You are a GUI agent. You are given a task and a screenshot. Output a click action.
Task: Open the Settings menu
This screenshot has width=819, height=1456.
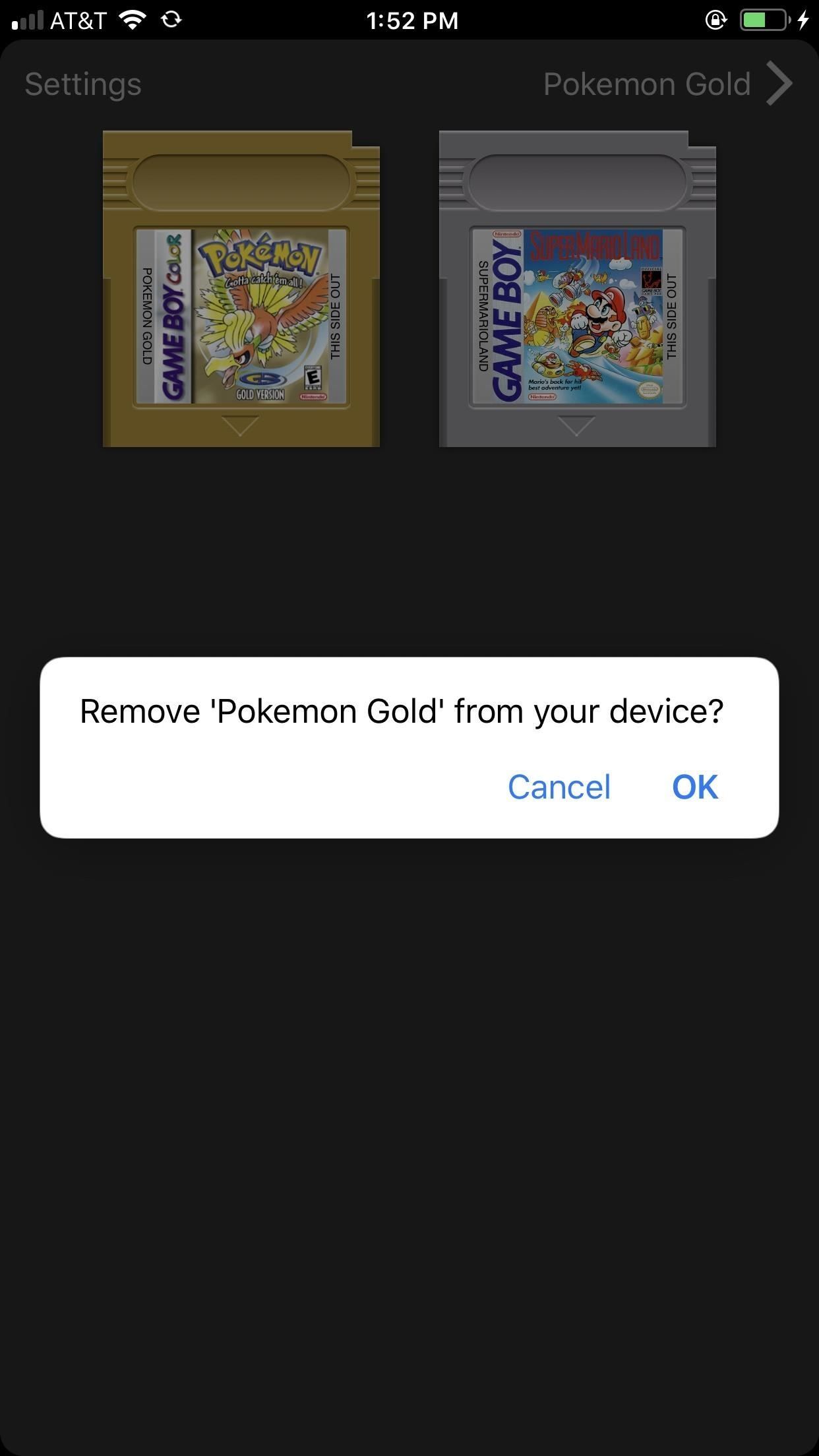(82, 84)
